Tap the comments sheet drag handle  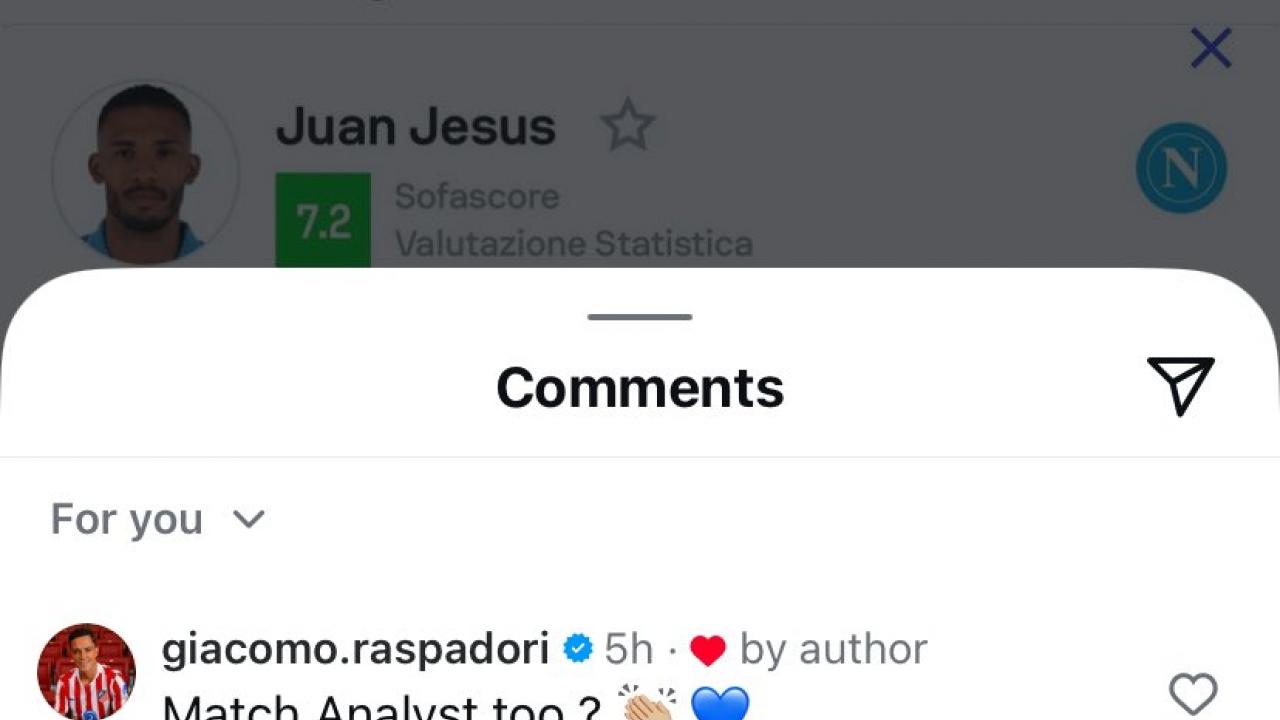click(640, 317)
